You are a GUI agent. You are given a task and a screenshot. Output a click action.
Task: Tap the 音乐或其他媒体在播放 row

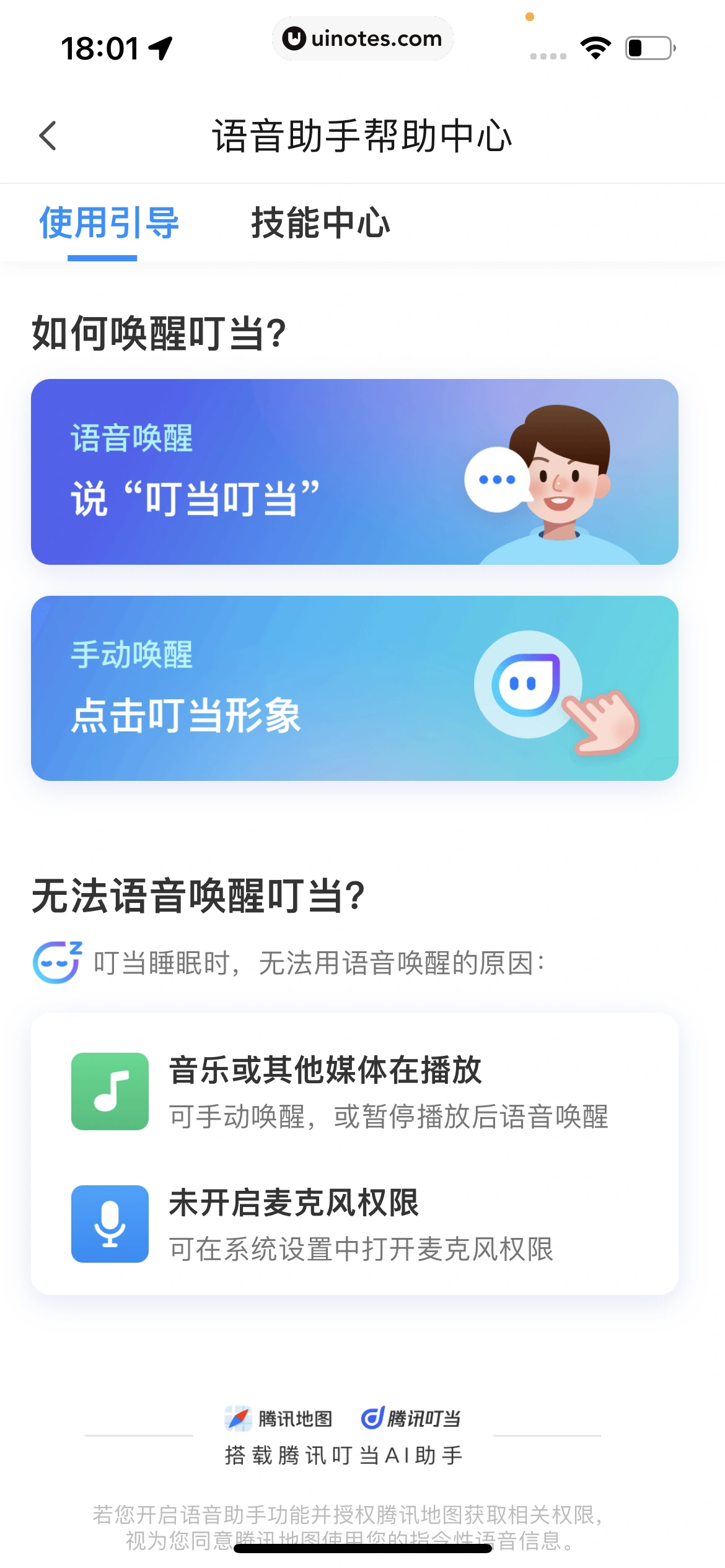click(x=354, y=1092)
